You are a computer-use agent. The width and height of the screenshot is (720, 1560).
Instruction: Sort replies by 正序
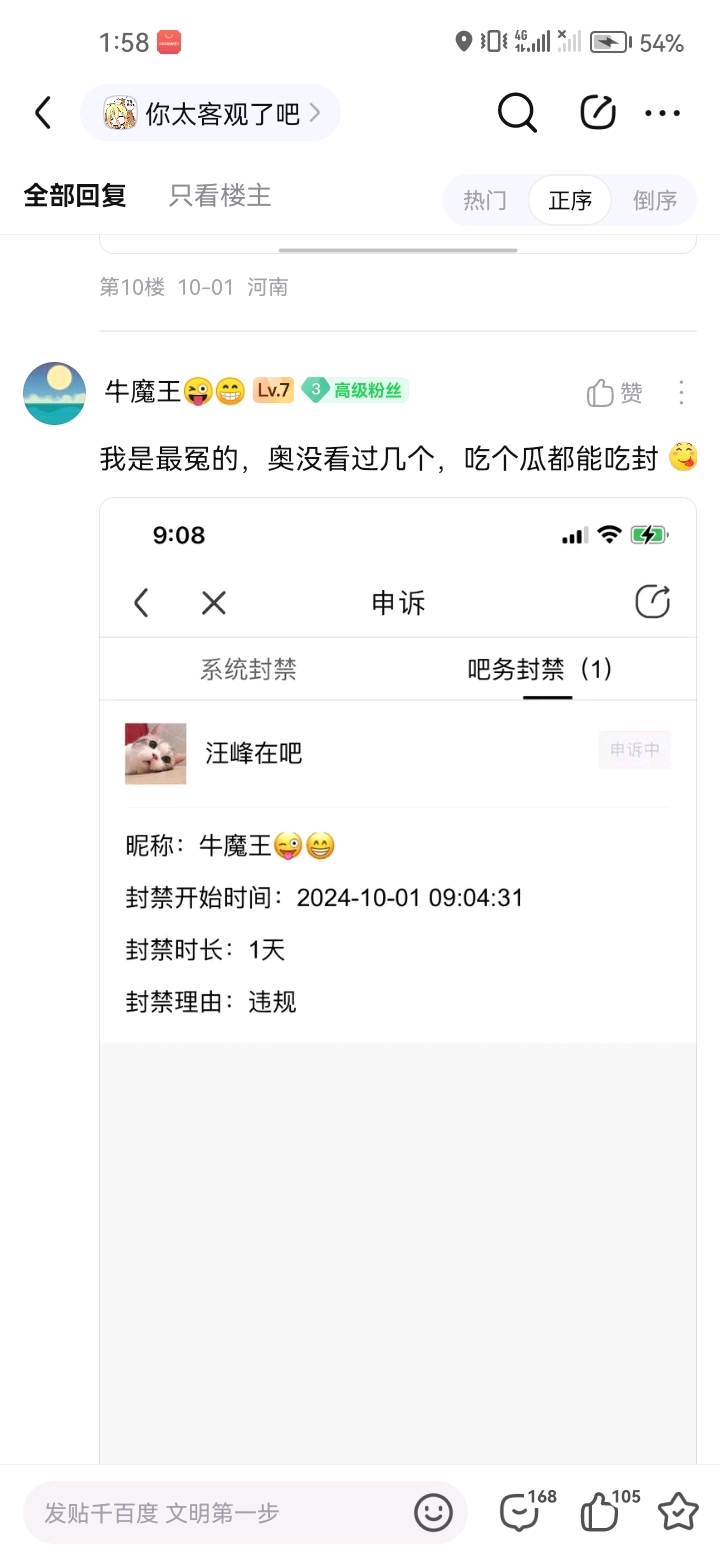click(x=570, y=200)
